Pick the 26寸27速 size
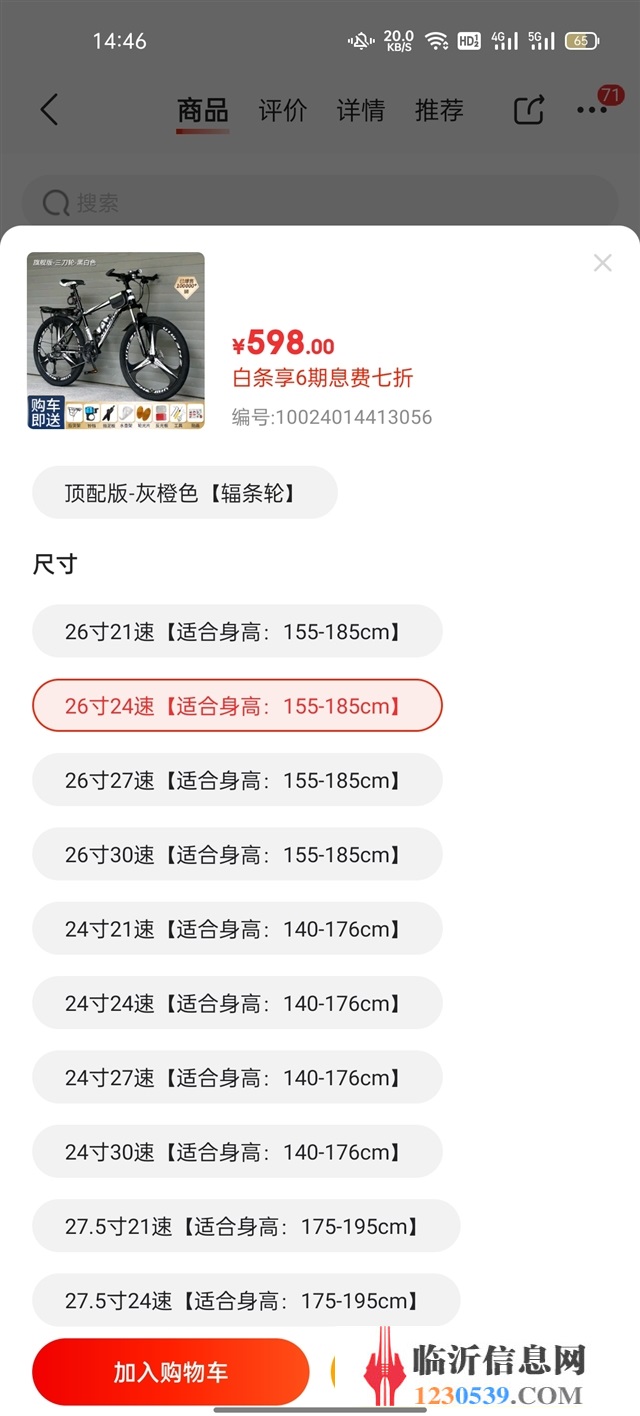 [237, 780]
